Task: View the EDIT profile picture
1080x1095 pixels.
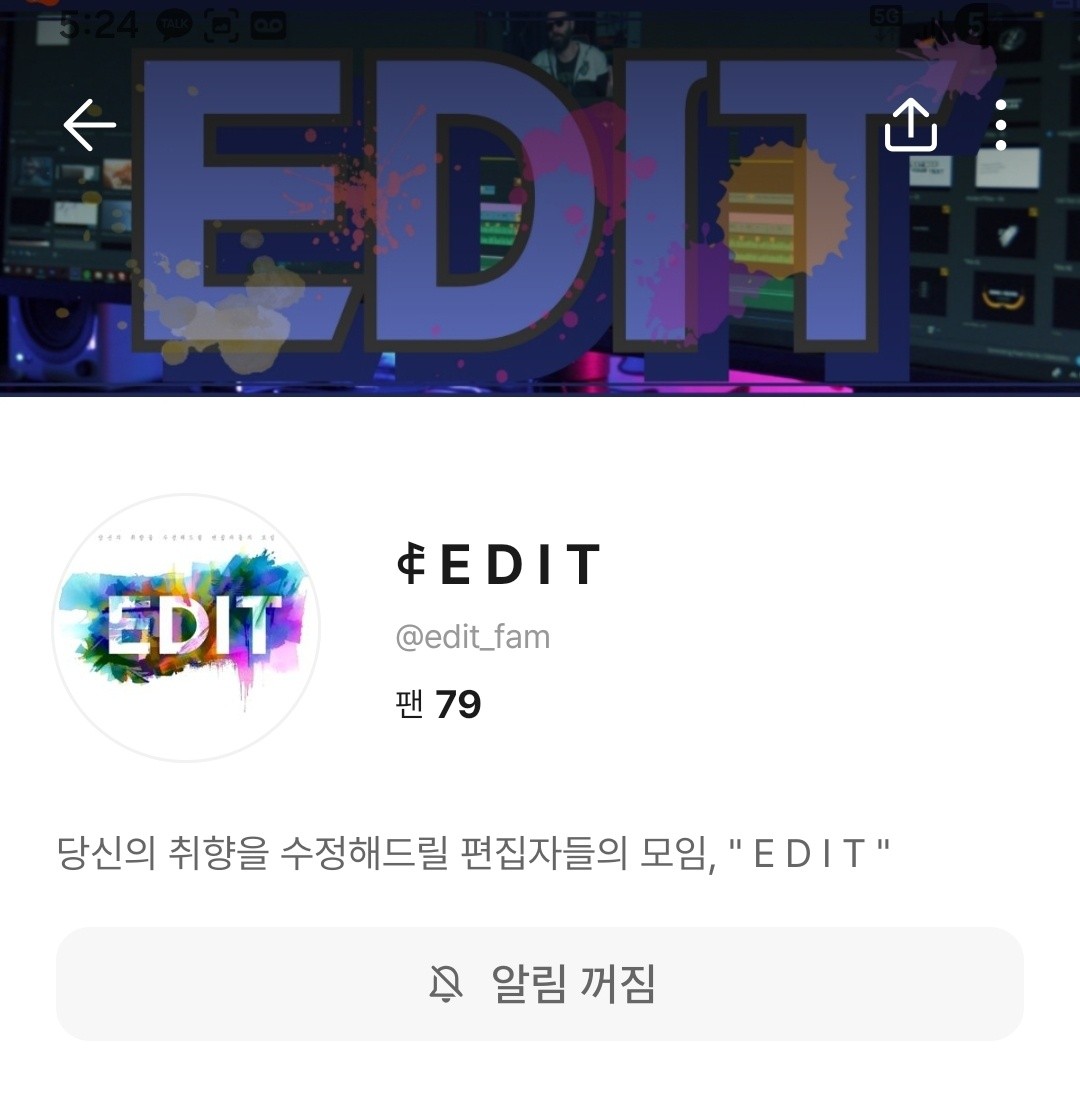Action: (186, 628)
